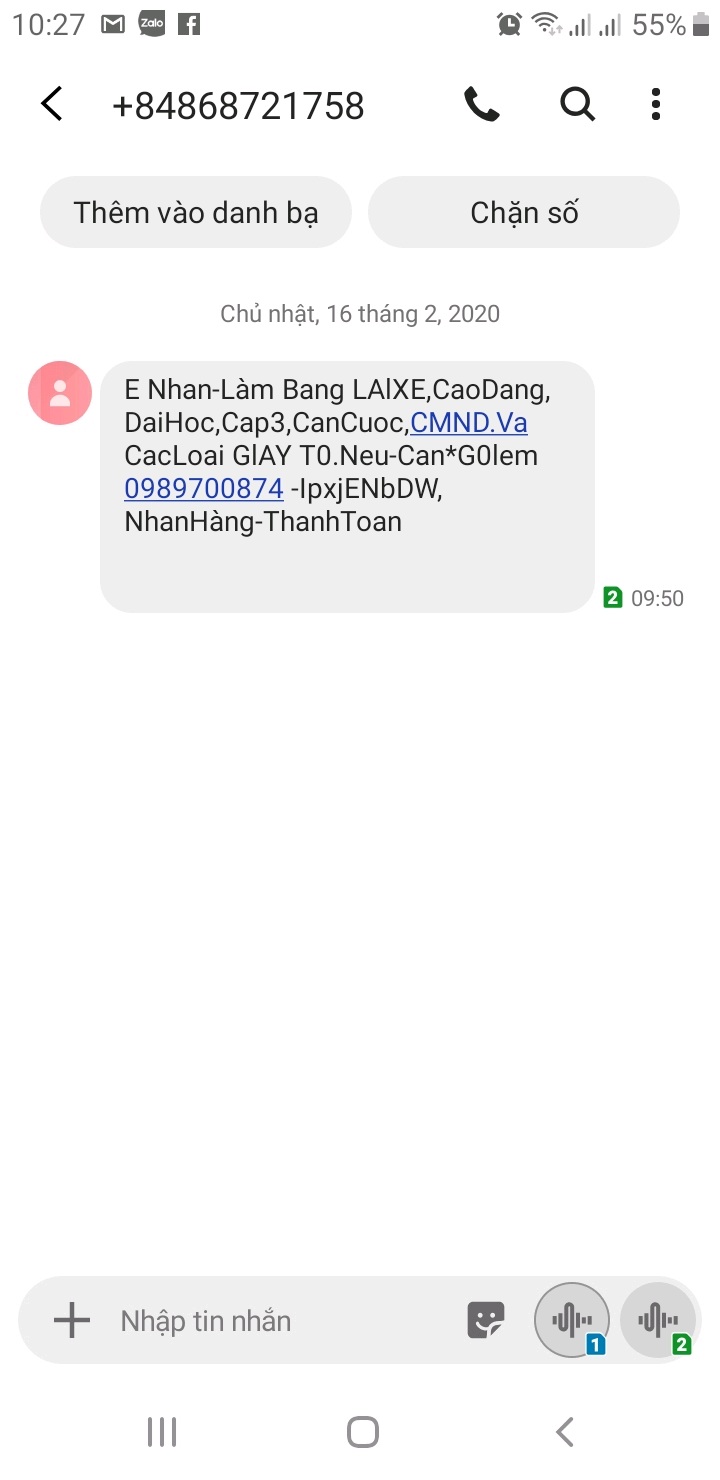
Task: Open recent apps from navigation bar
Action: 162,1432
